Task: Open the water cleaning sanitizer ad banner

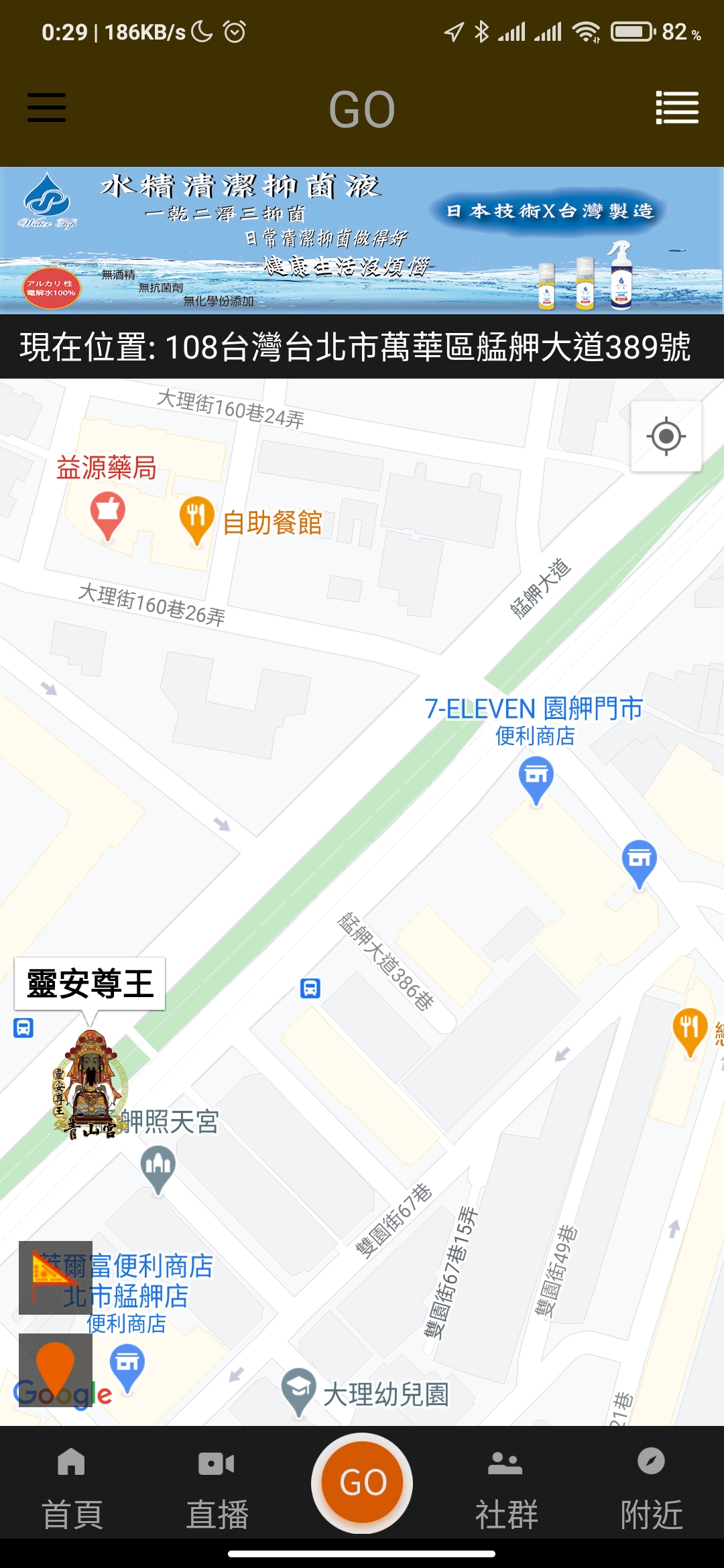Action: coord(362,240)
